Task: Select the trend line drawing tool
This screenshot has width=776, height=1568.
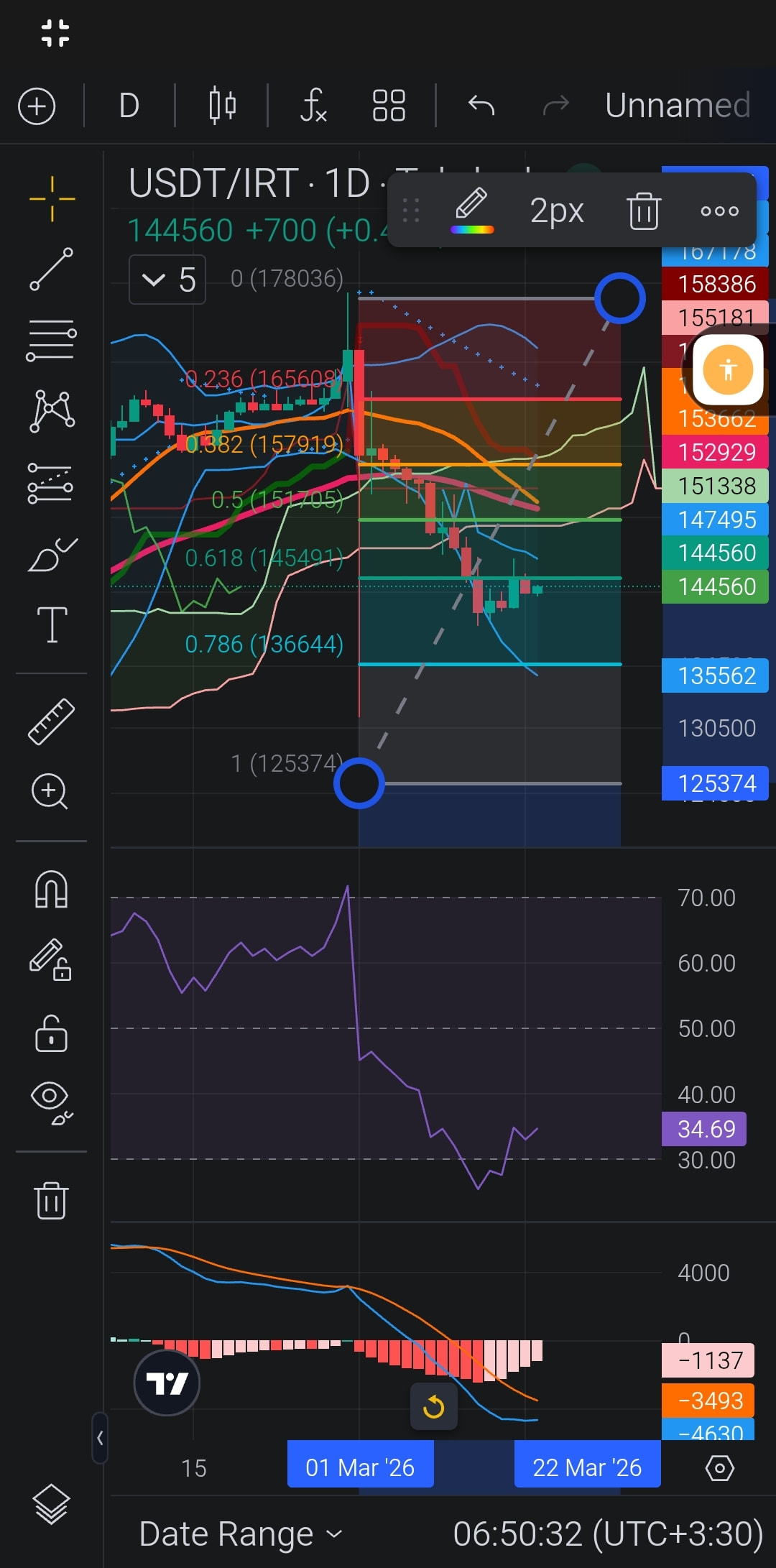Action: tap(51, 269)
